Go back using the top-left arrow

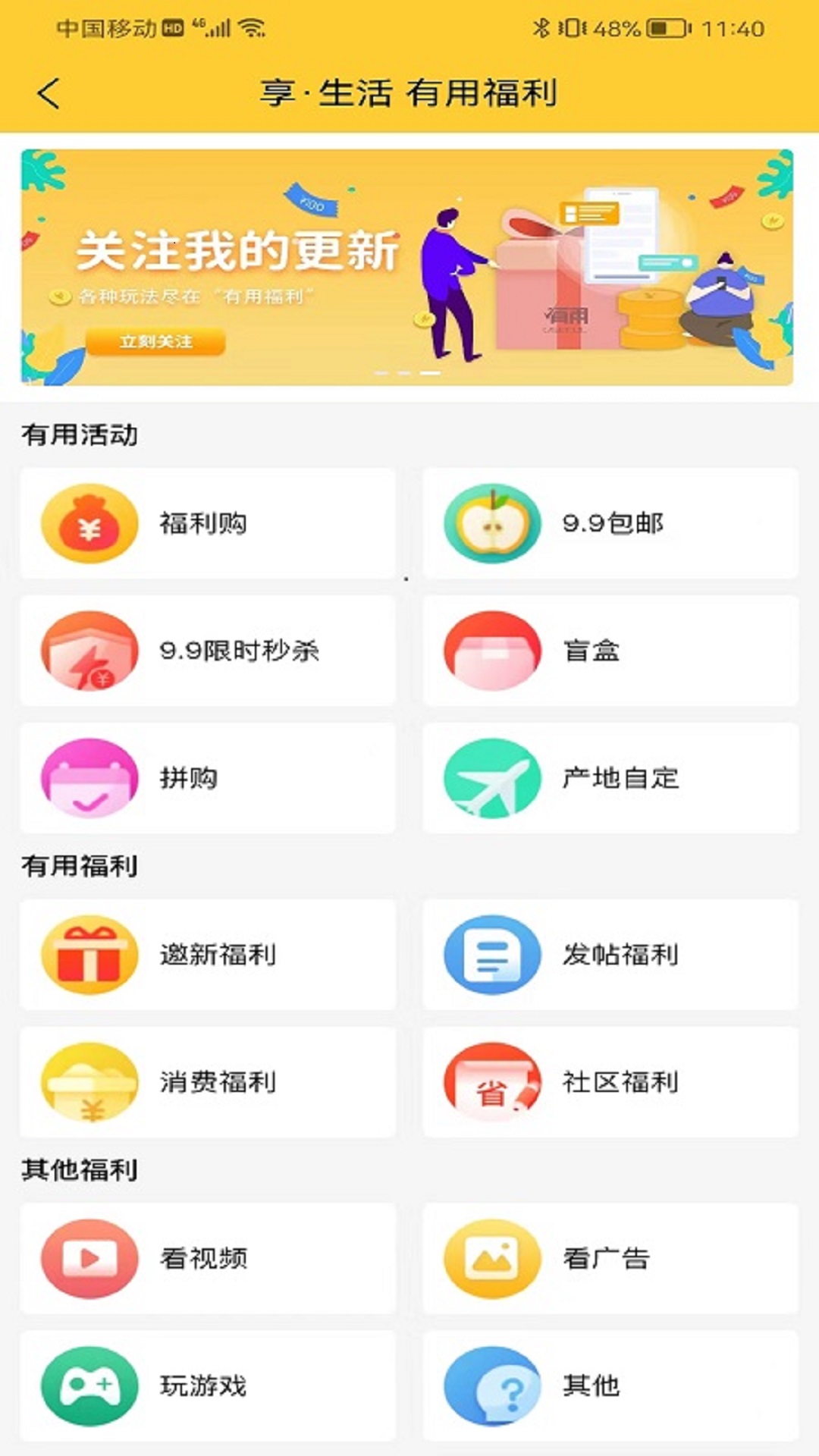[49, 94]
